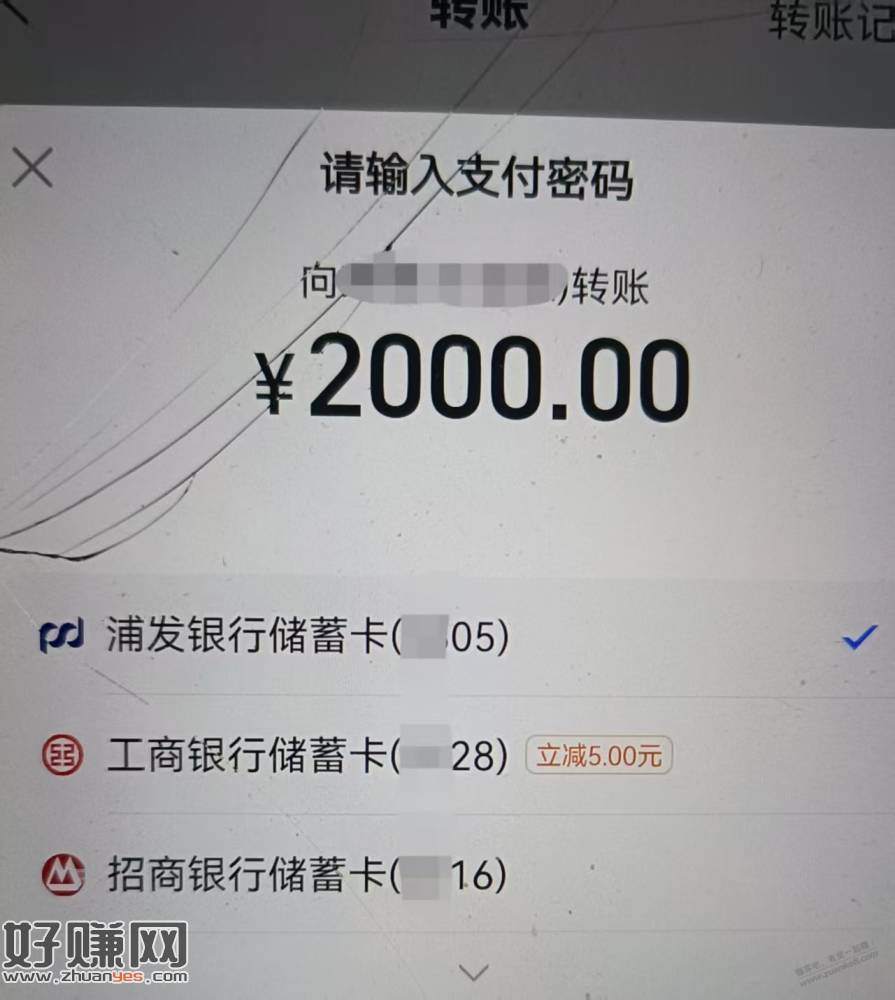Pick 招商银行储蓄卡 ending in 16
The height and width of the screenshot is (1000, 895).
point(305,876)
